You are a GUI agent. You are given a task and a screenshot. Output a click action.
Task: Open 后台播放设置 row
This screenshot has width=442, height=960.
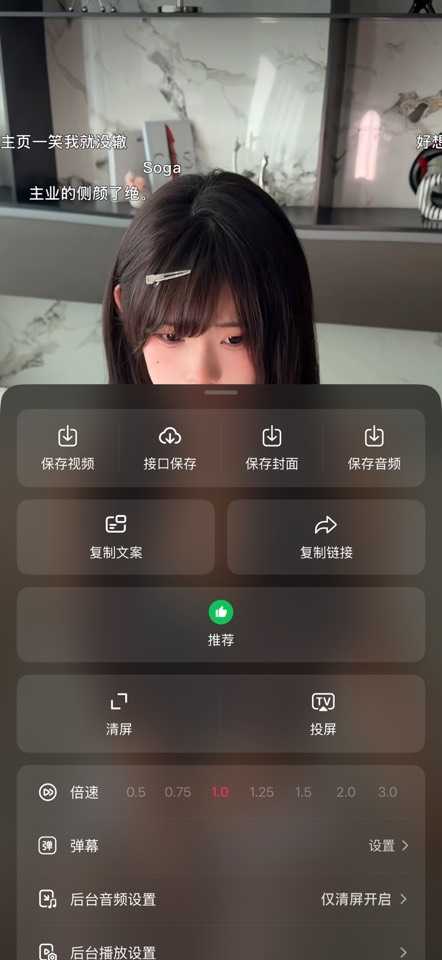pos(221,949)
